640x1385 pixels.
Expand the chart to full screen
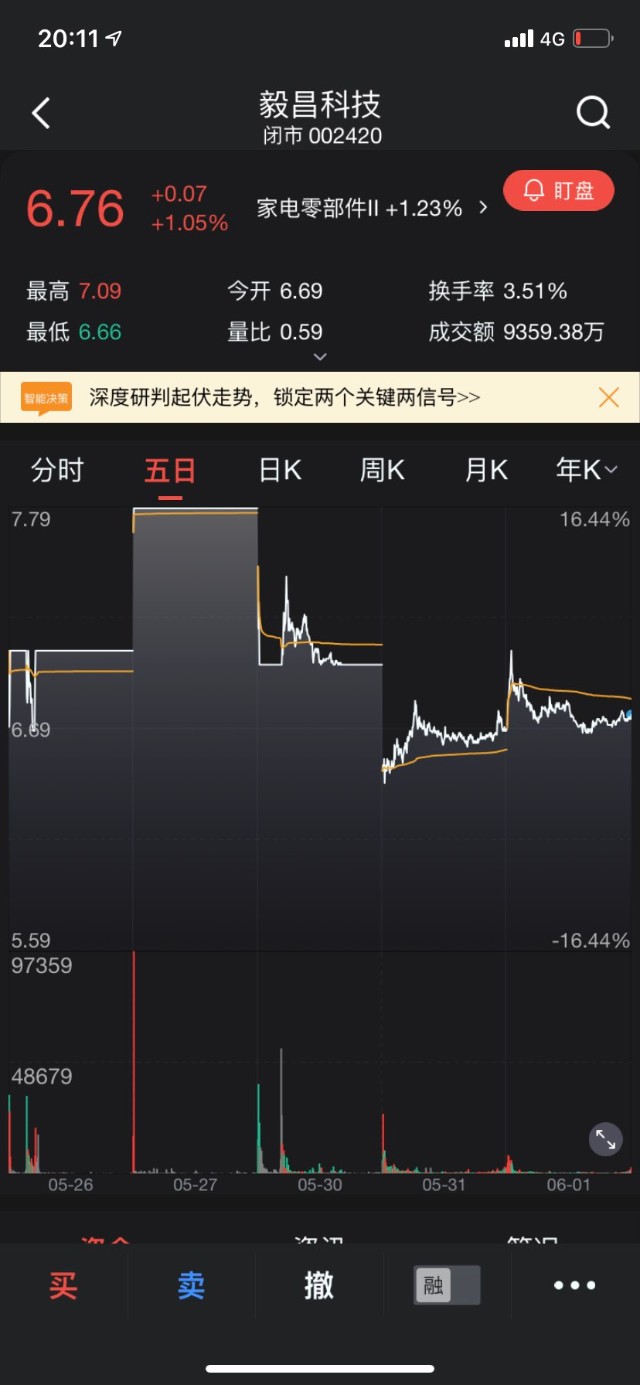point(605,1139)
